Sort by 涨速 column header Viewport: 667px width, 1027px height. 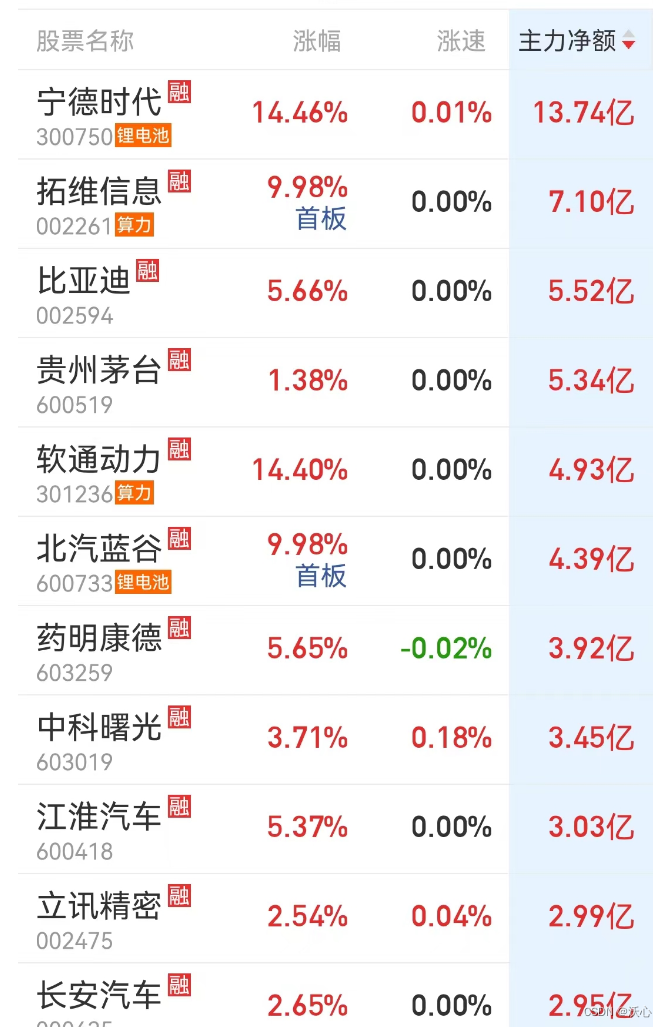(x=461, y=41)
